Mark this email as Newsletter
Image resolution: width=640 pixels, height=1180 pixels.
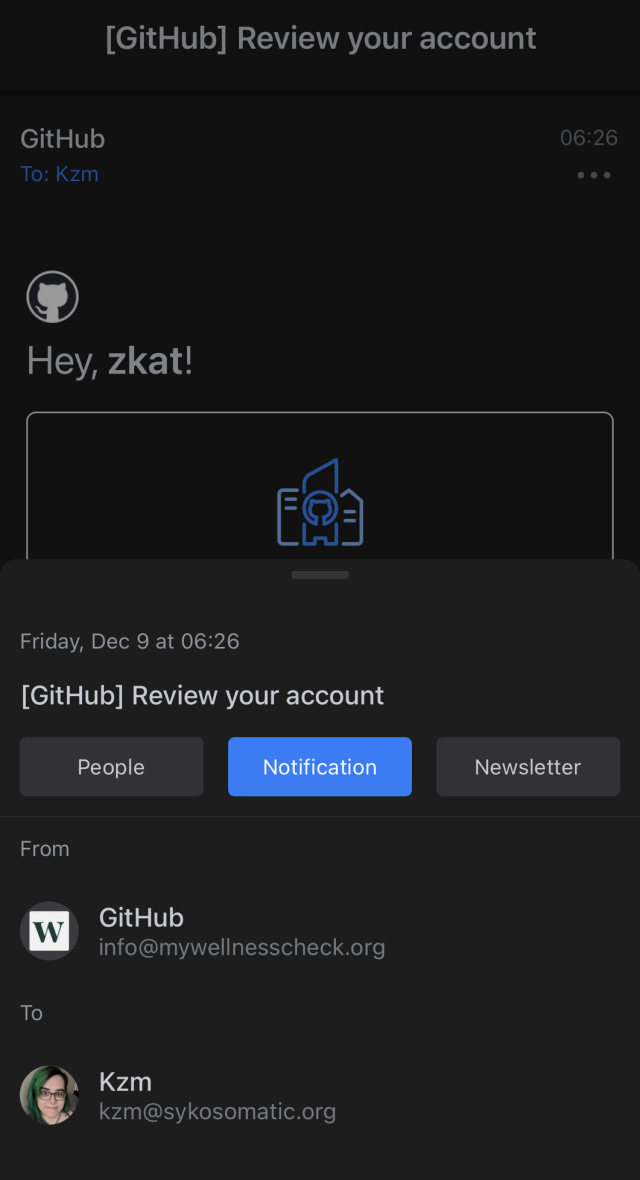528,767
